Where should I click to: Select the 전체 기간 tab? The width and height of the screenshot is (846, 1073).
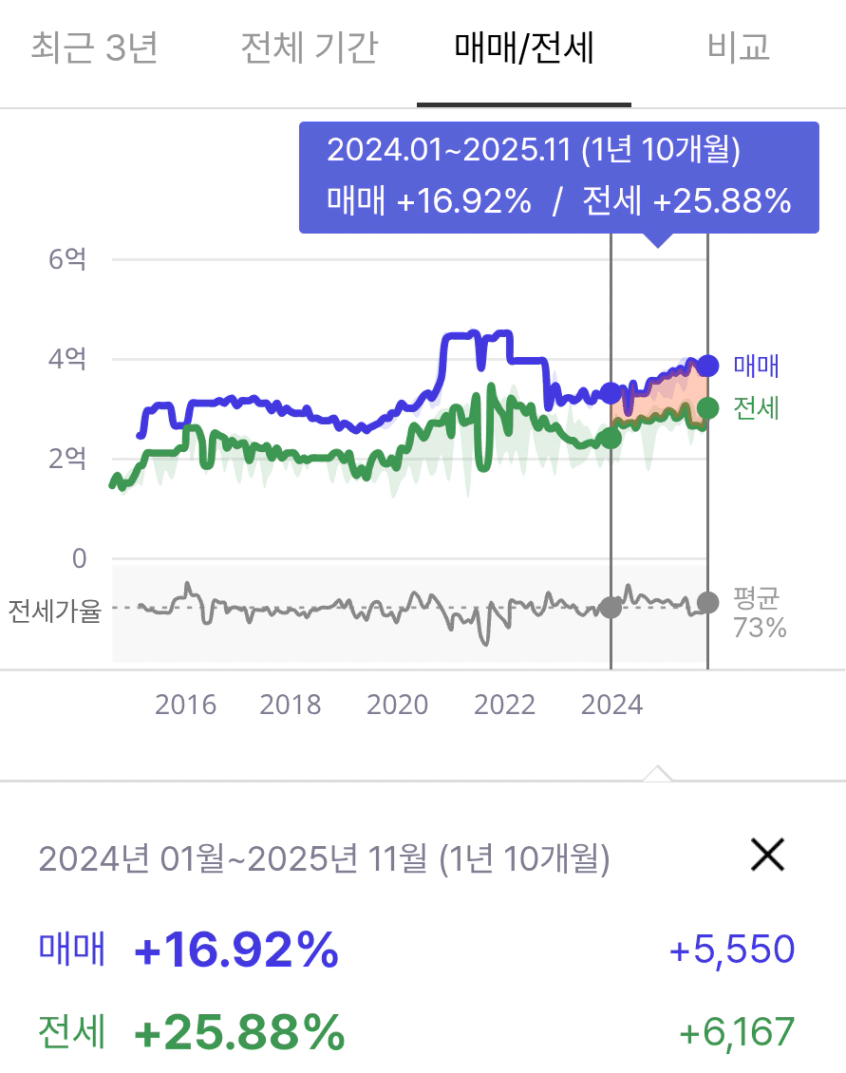pyautogui.click(x=309, y=49)
